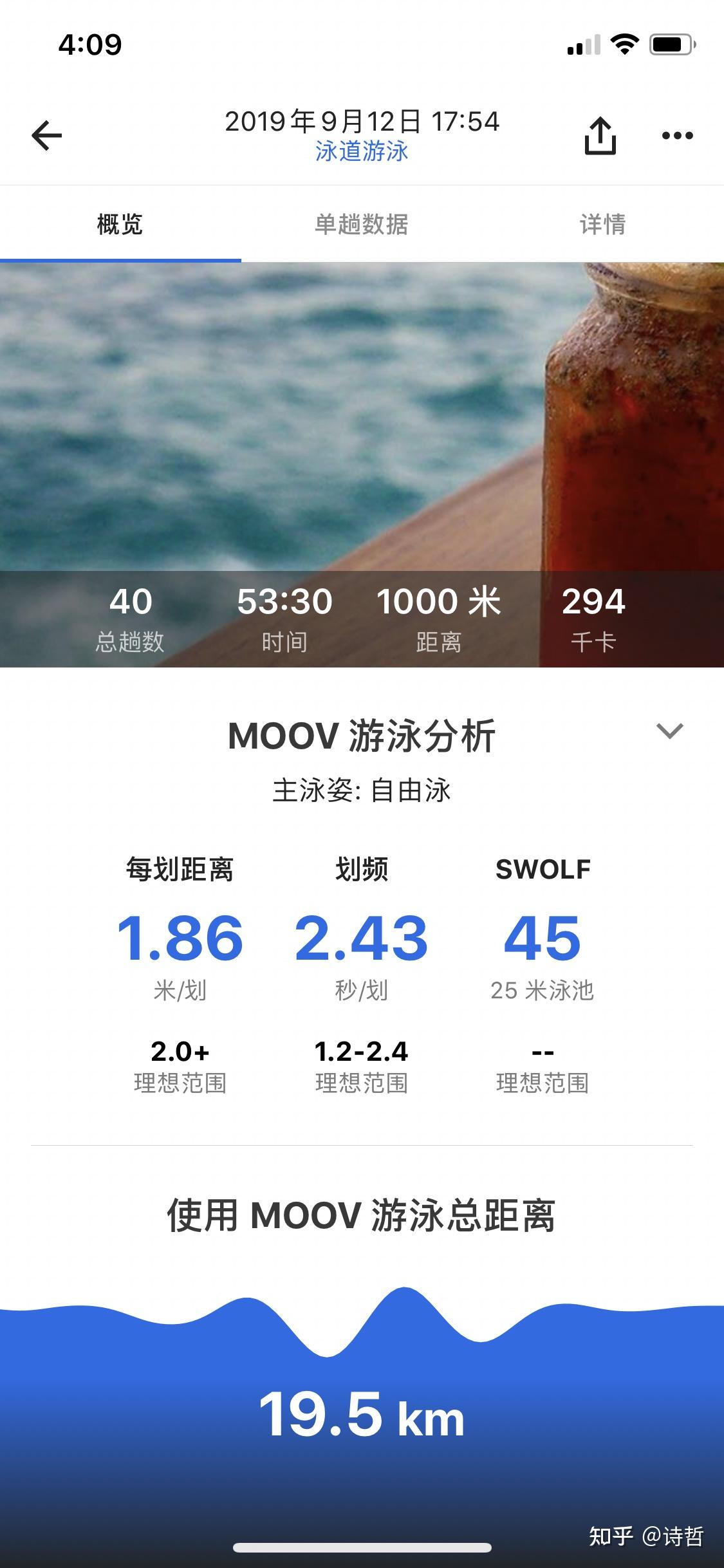
Task: Navigate back using the left arrow
Action: (x=45, y=134)
